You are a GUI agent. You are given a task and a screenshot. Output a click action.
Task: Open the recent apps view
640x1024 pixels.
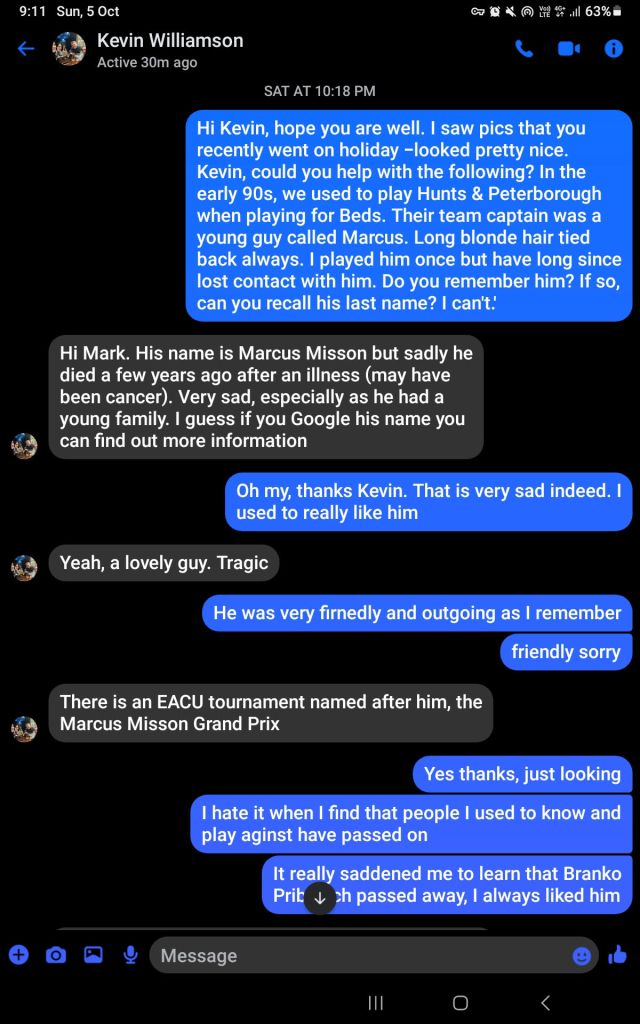[375, 1003]
